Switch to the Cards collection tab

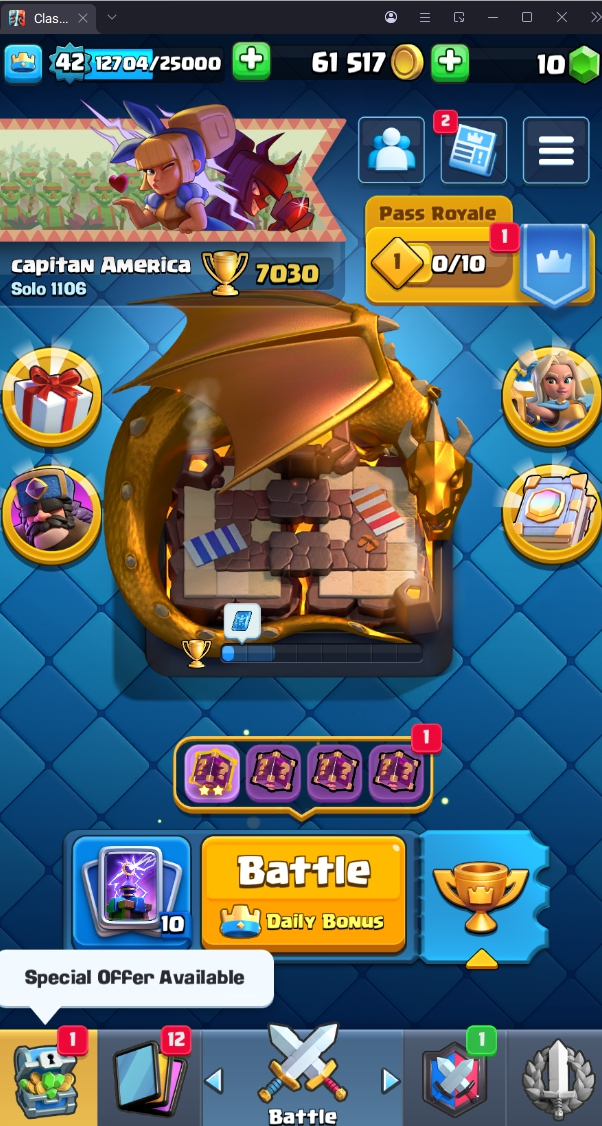point(150,1076)
